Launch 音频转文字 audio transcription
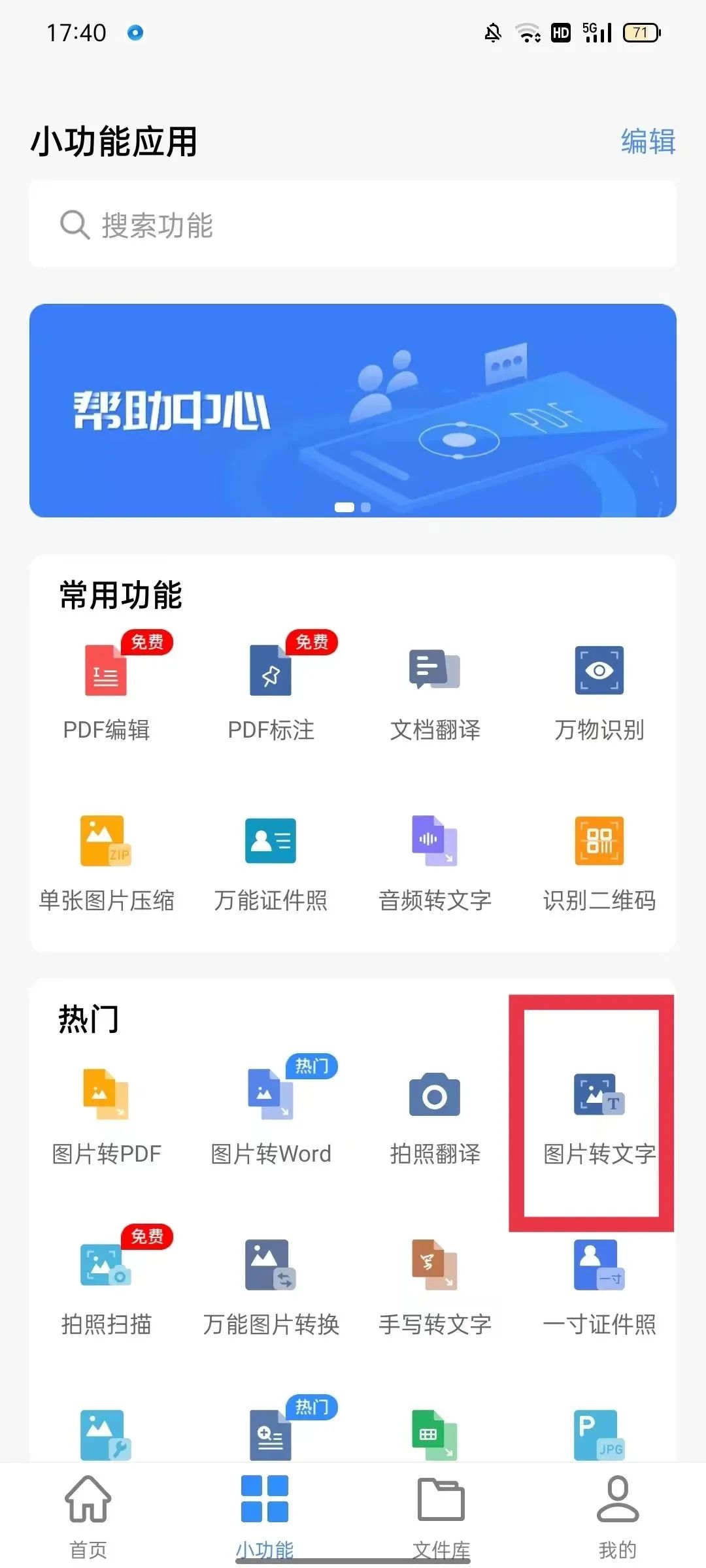Image resolution: width=706 pixels, height=1568 pixels. pyautogui.click(x=433, y=859)
